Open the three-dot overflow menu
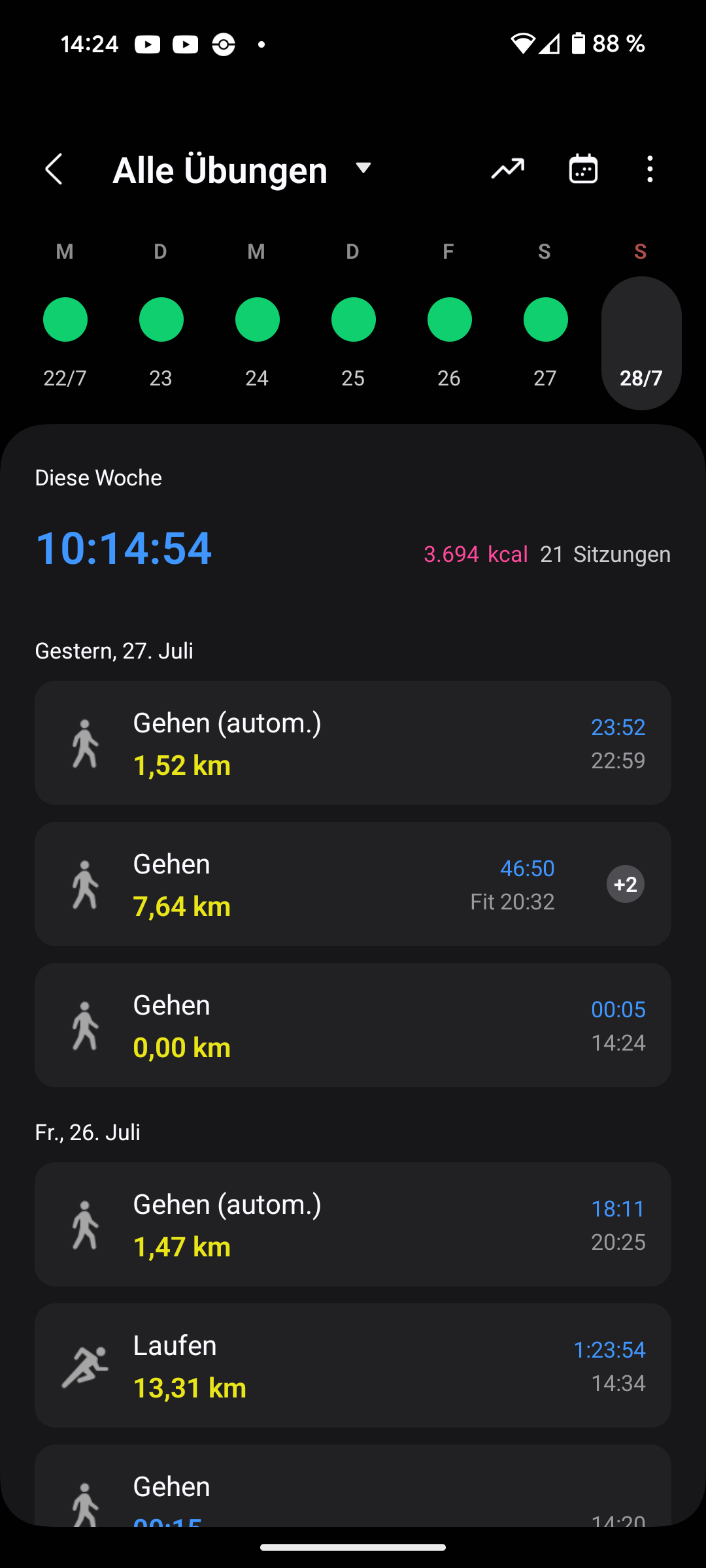The height and width of the screenshot is (1568, 706). 649,169
